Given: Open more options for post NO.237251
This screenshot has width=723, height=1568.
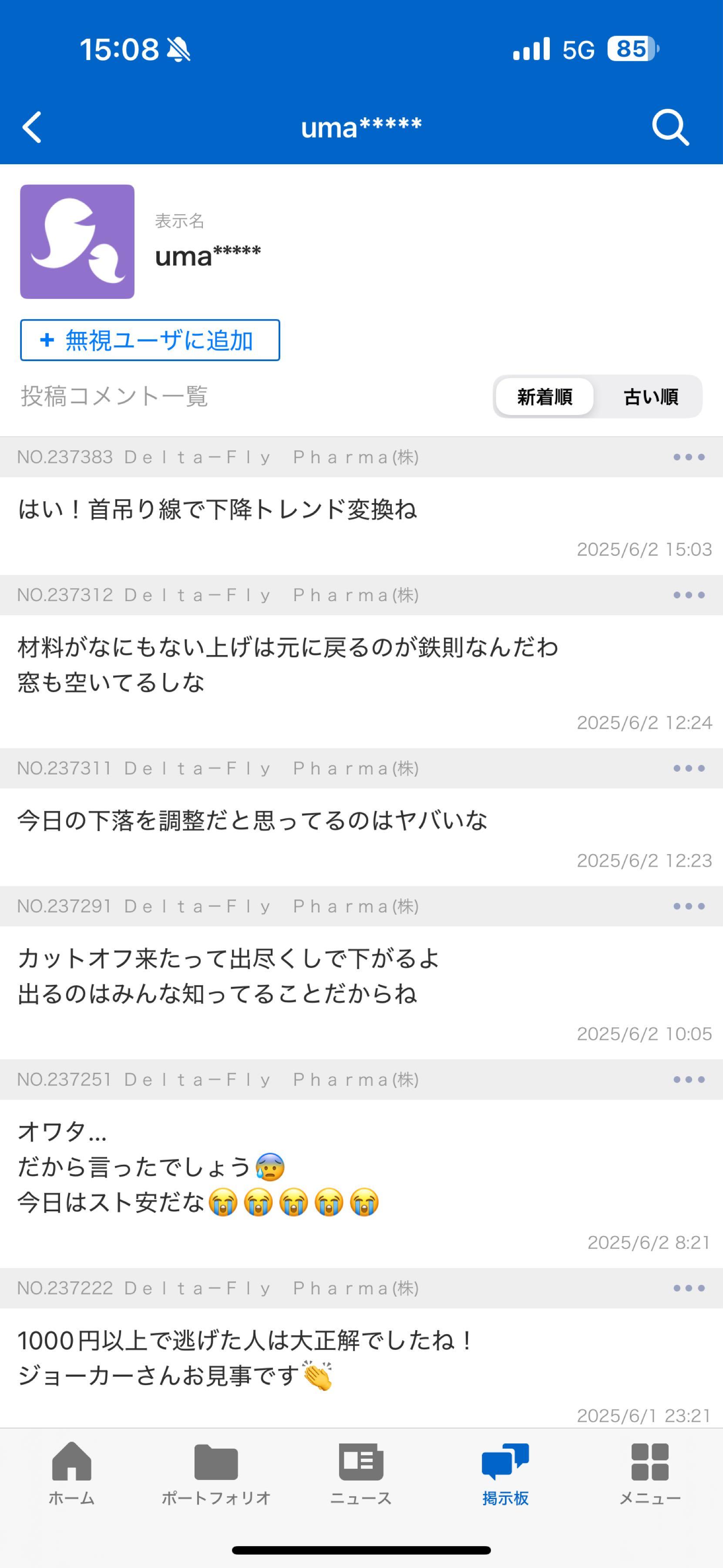Looking at the screenshot, I should [689, 1079].
